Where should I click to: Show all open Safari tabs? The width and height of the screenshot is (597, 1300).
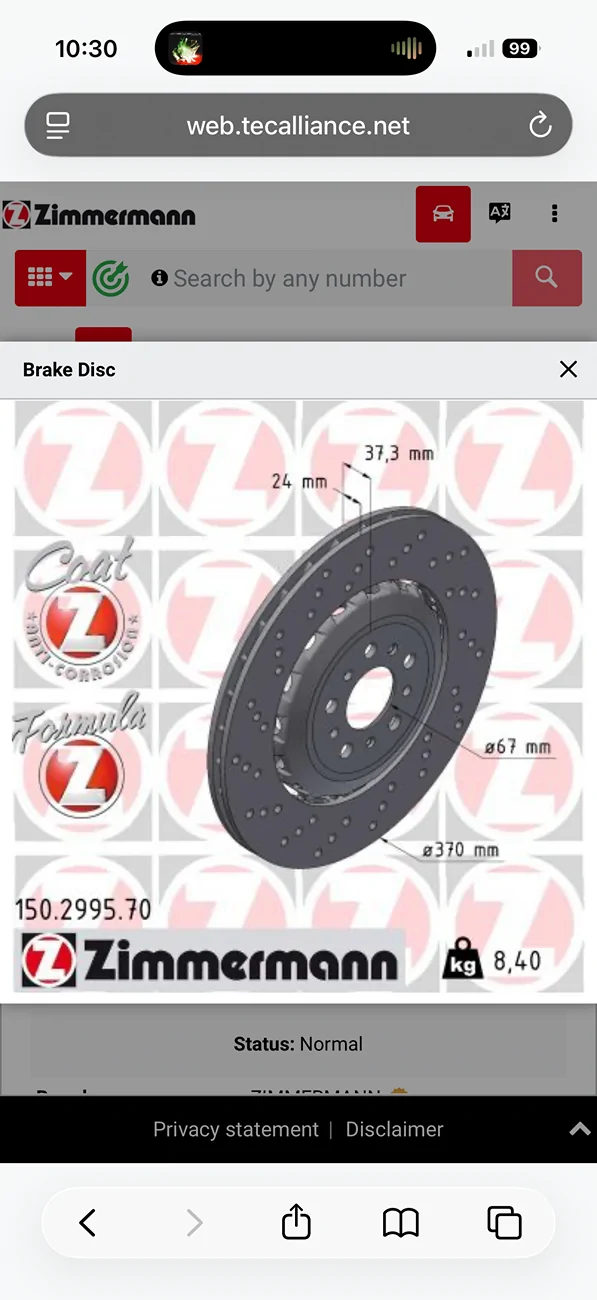click(504, 1222)
